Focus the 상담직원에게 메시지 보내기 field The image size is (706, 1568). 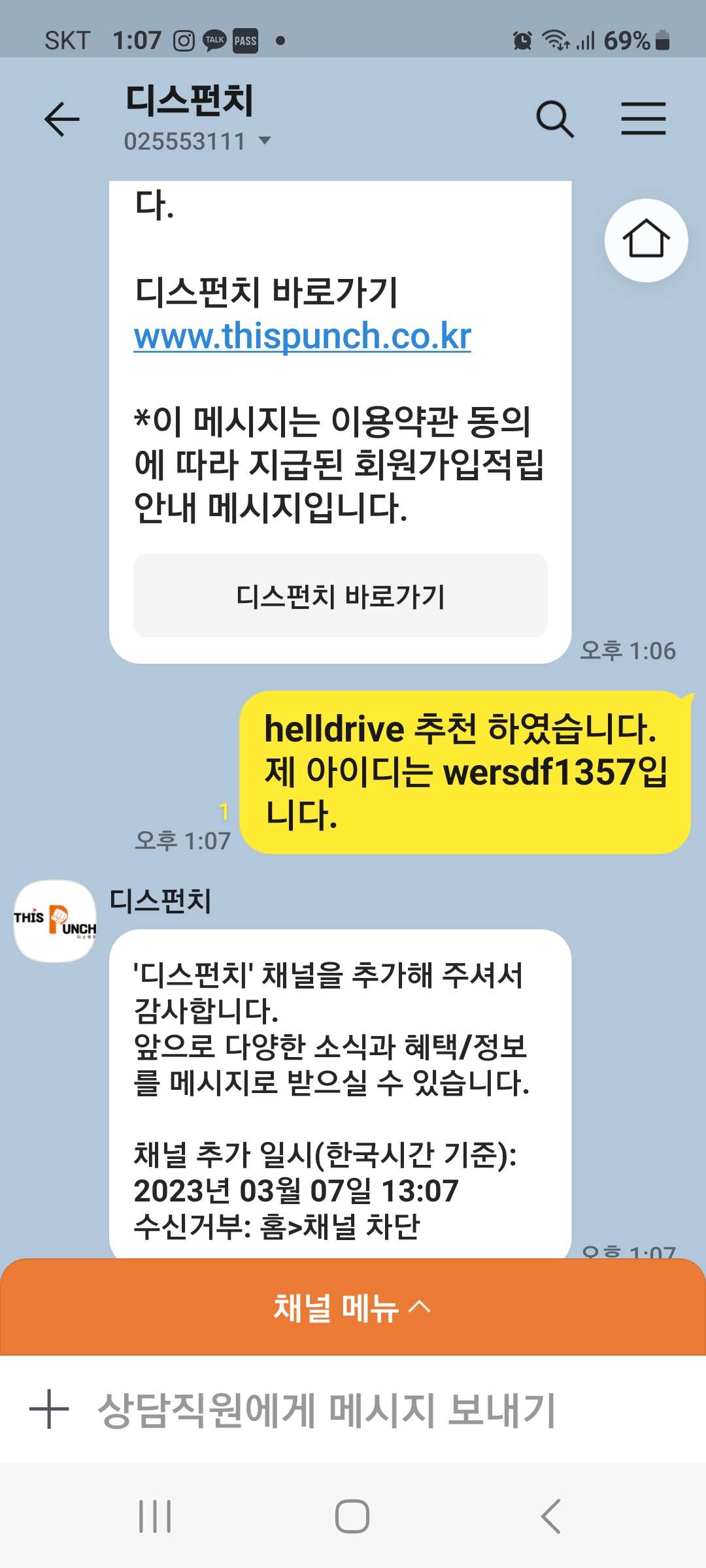point(327,1409)
